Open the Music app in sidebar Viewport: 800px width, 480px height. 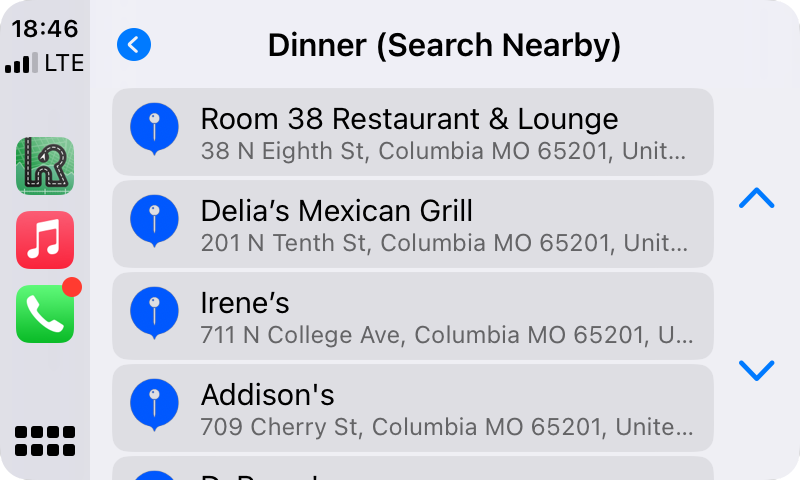45,240
